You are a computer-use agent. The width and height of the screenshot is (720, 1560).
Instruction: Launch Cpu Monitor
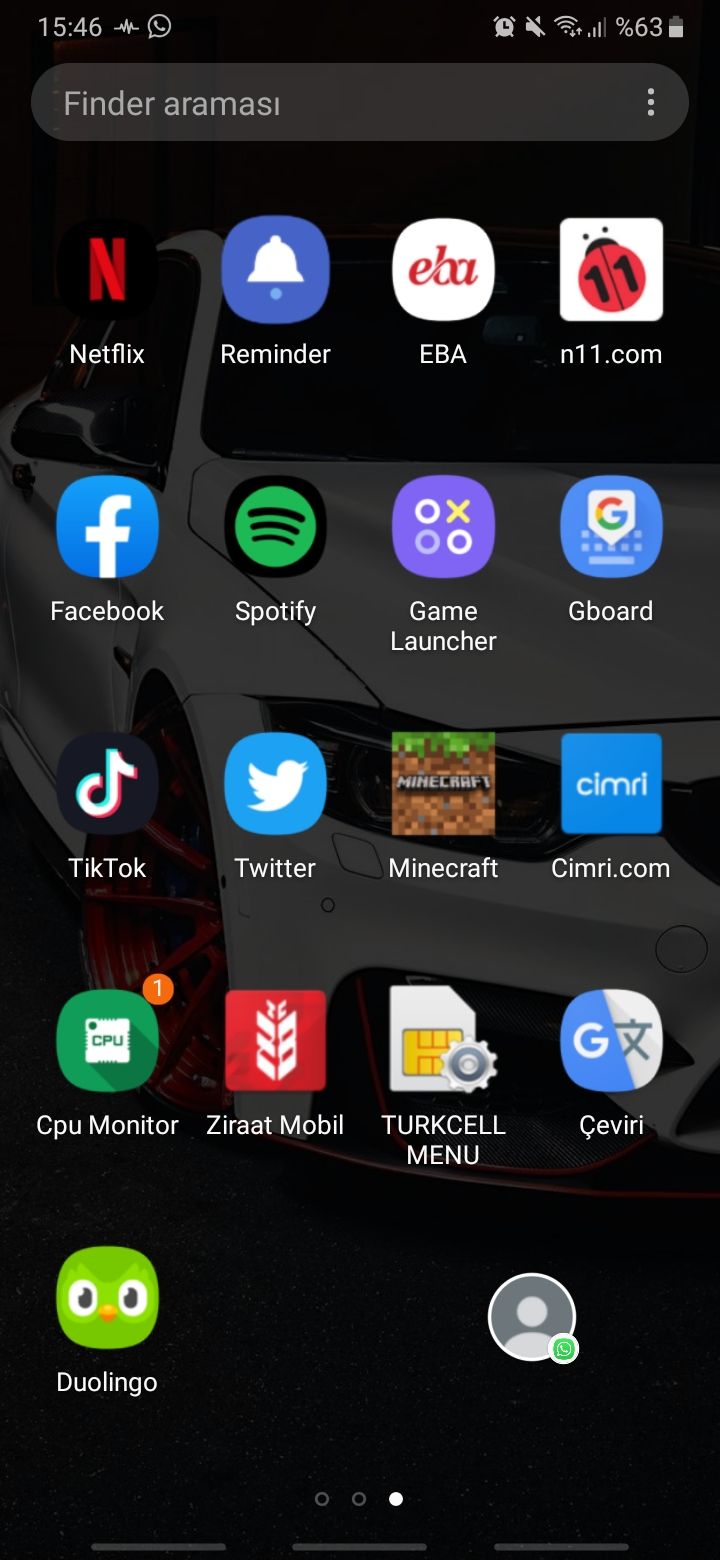click(x=107, y=1041)
